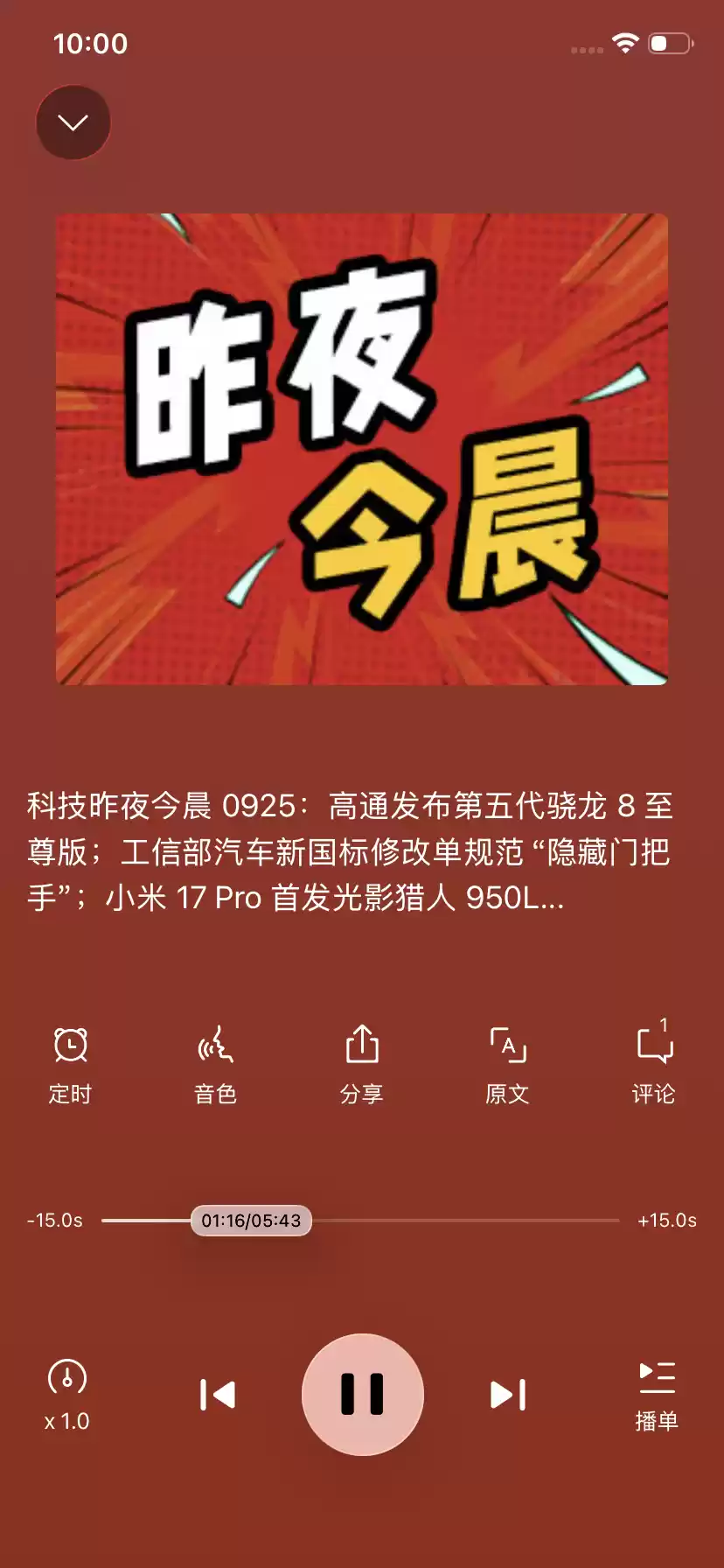
Task: Collapse the player with the down chevron
Action: point(73,122)
